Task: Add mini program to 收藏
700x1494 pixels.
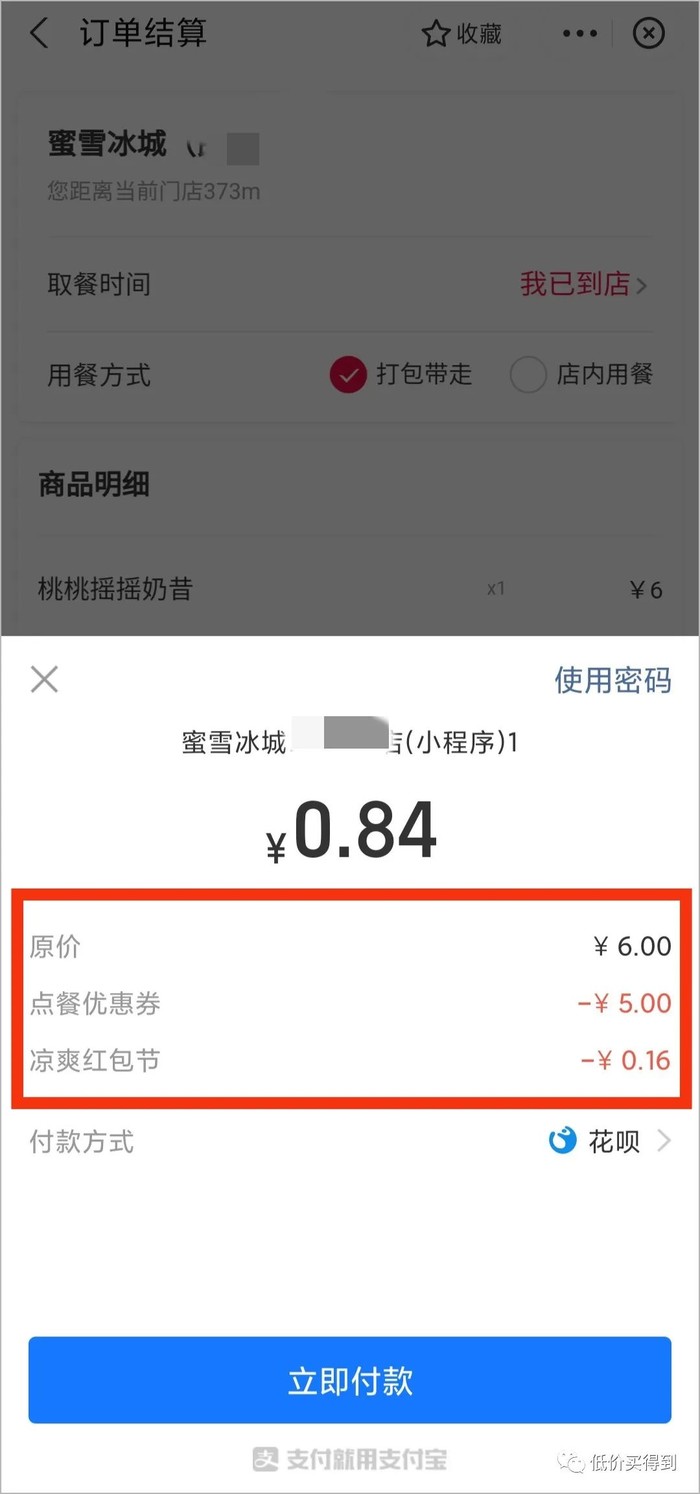Action: (x=461, y=34)
